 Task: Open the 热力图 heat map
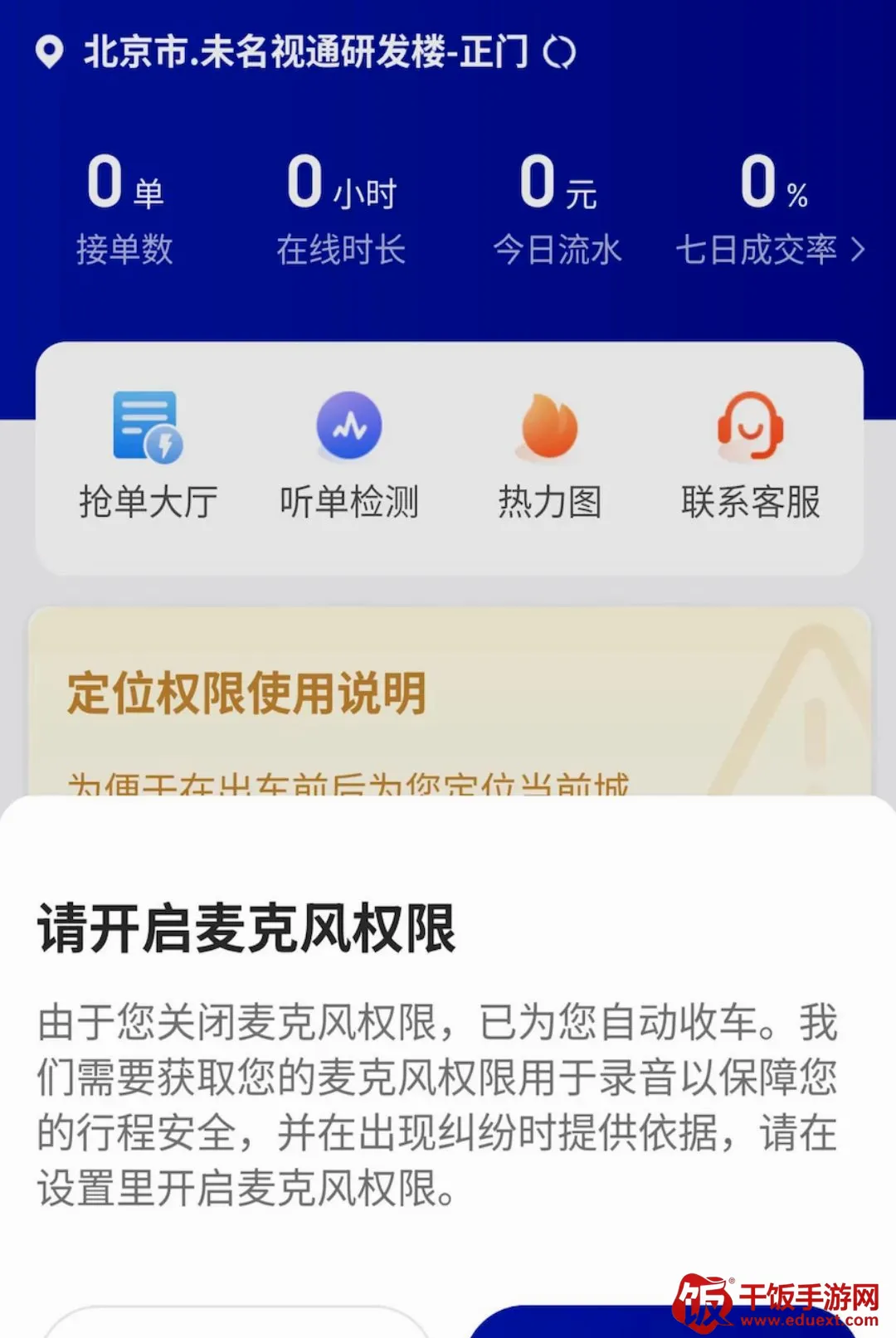click(549, 455)
